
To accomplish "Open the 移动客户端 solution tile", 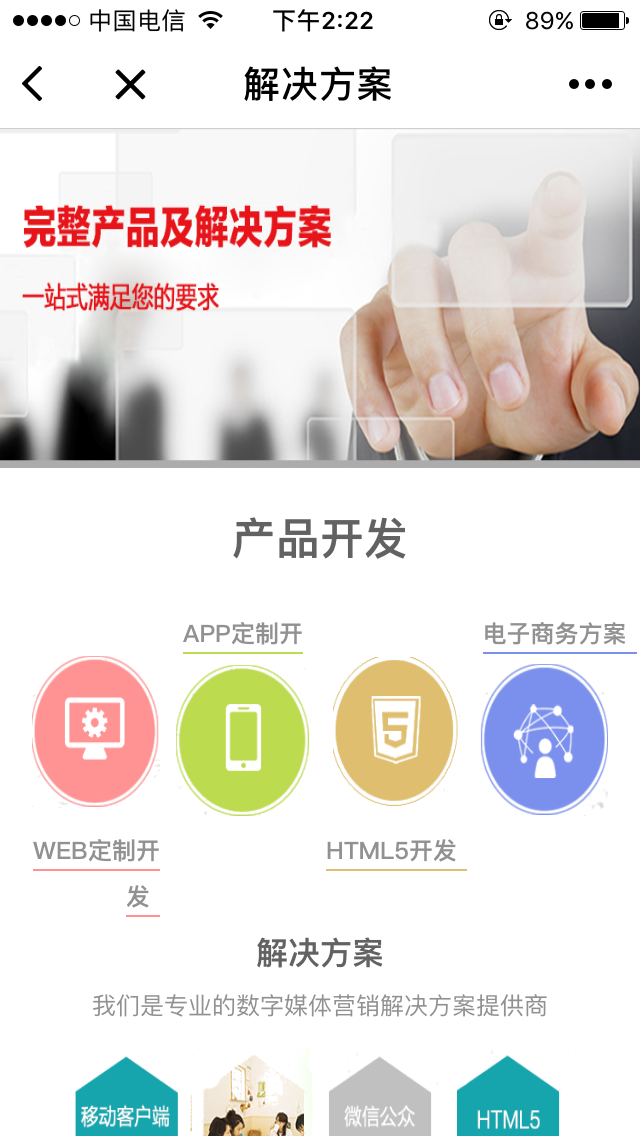I will [x=126, y=1100].
